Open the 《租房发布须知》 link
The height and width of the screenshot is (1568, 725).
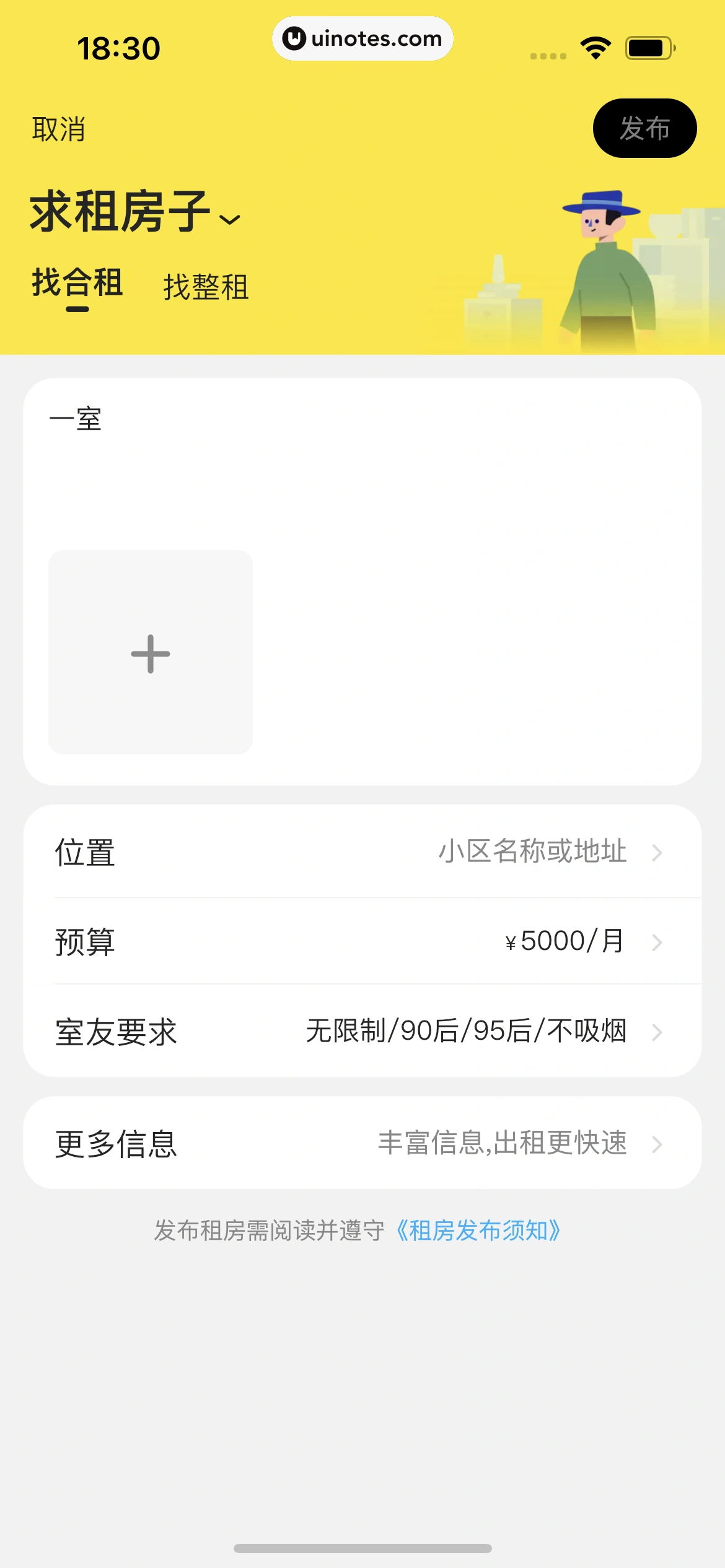pos(478,1231)
